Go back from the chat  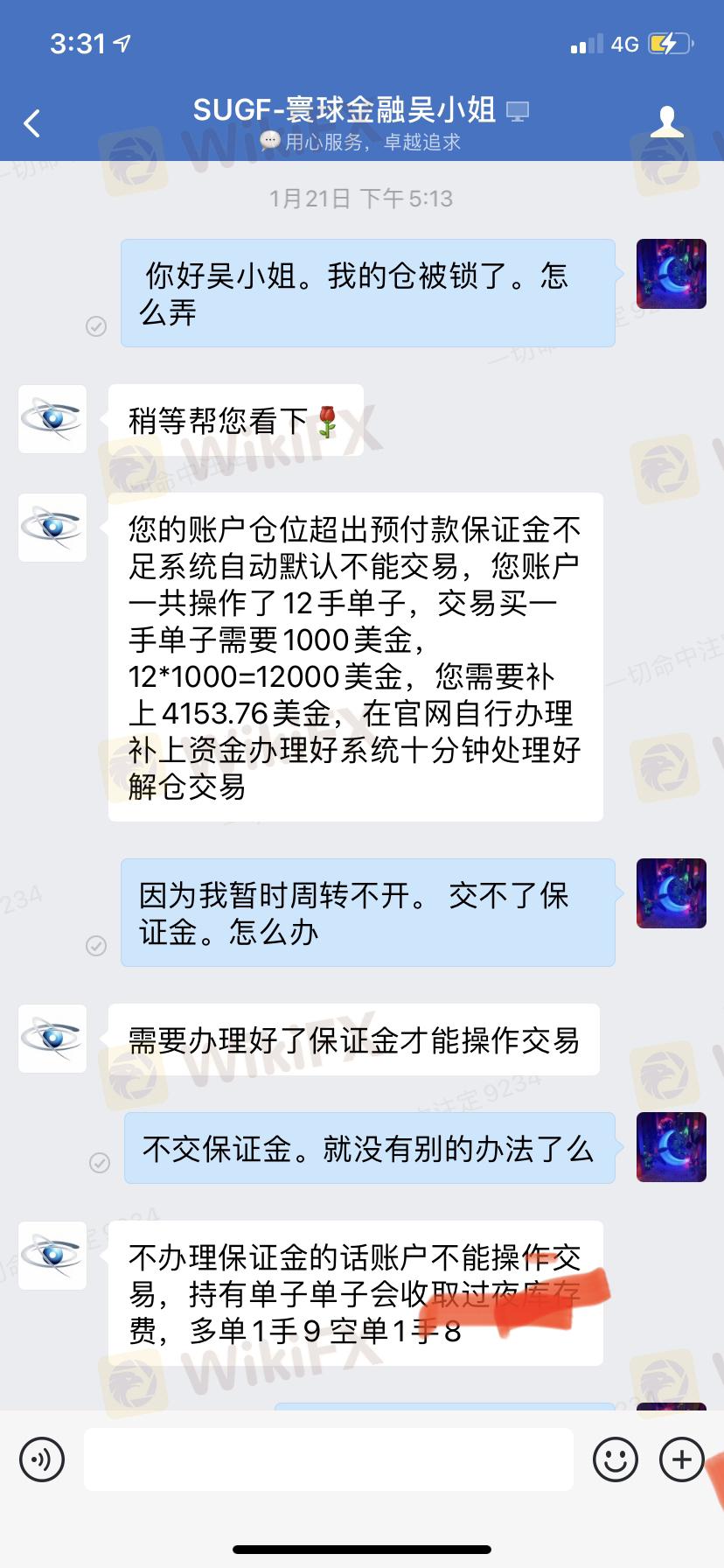tap(32, 123)
